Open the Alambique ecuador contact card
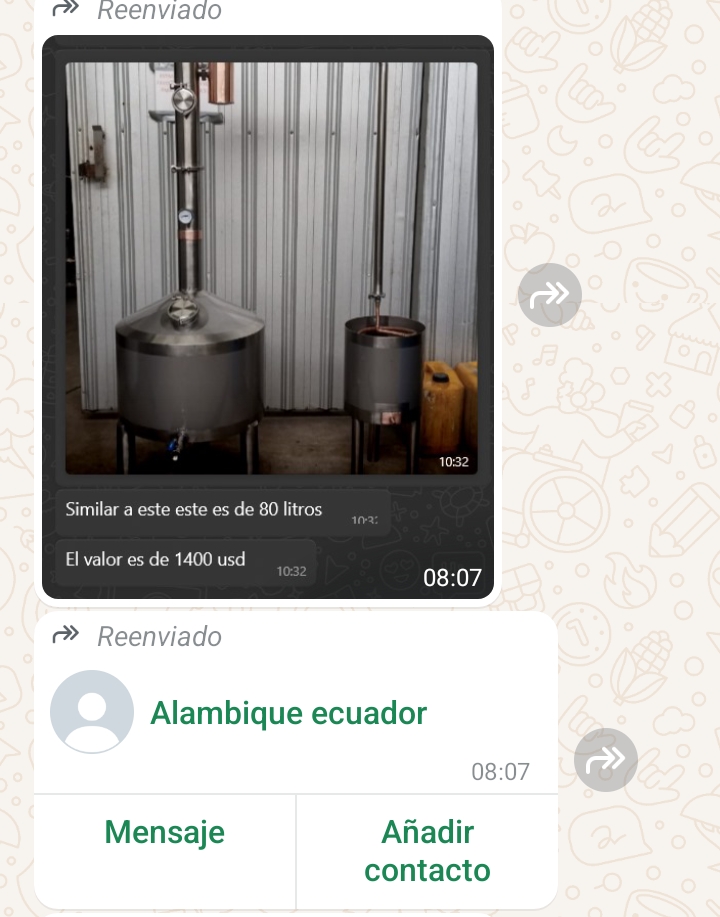 [x=288, y=713]
